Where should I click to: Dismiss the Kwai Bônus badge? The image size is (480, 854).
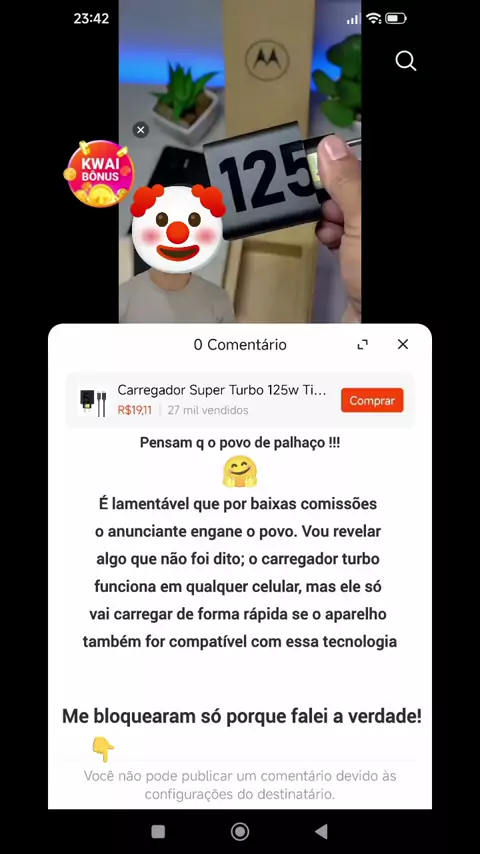click(141, 130)
